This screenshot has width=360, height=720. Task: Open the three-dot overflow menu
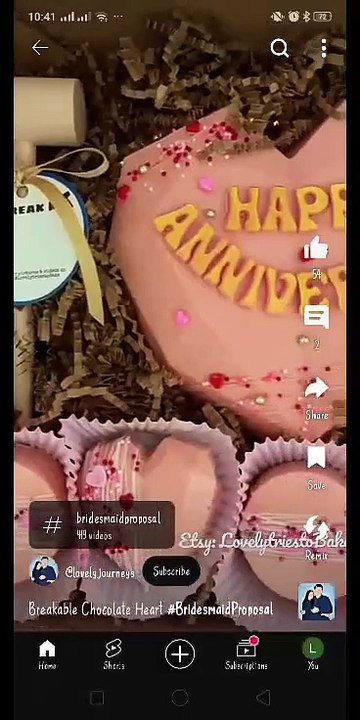[324, 48]
